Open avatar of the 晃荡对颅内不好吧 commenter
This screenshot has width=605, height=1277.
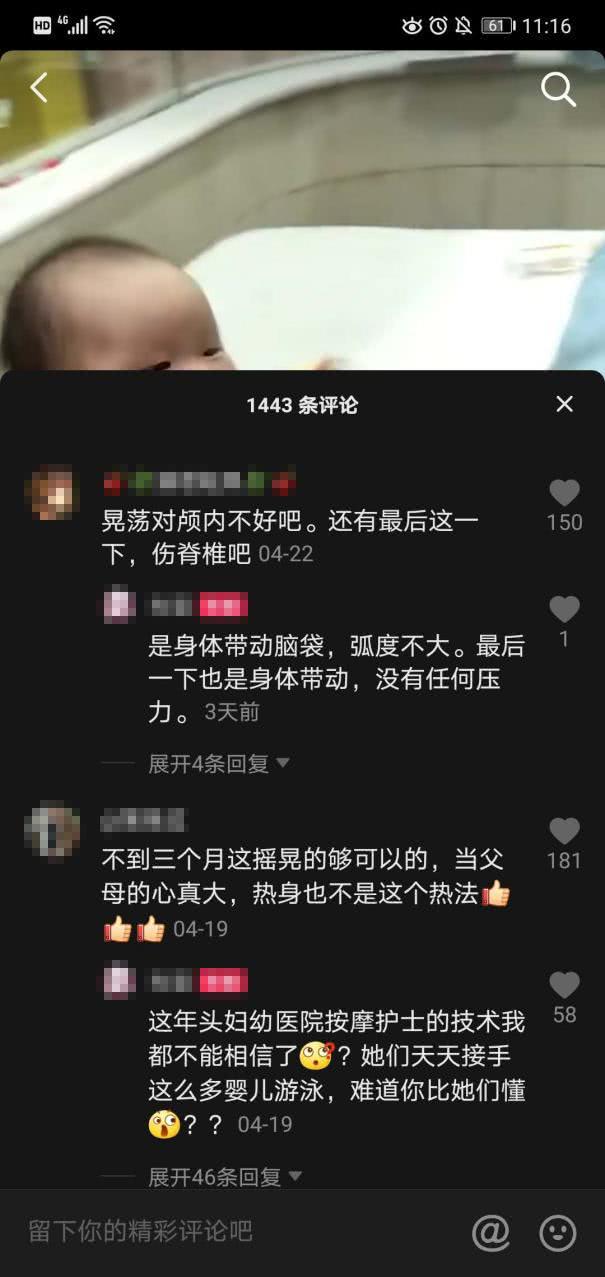[52, 491]
